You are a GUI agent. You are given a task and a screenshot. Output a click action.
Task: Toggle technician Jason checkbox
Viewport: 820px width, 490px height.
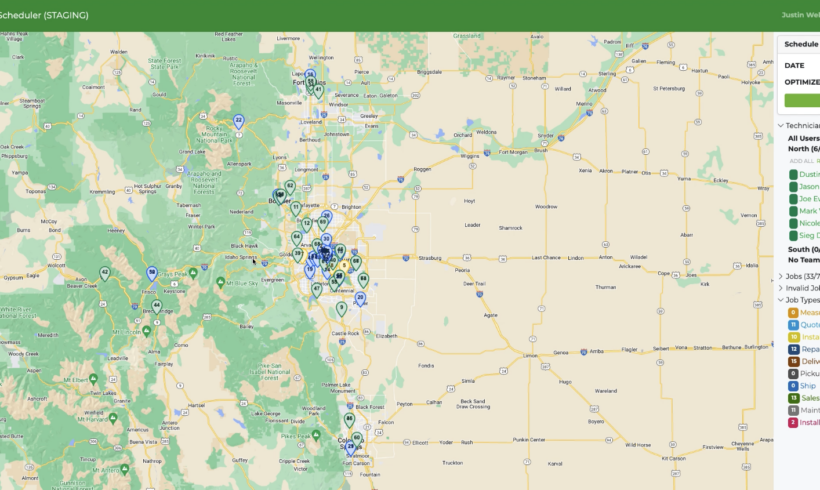pyautogui.click(x=794, y=187)
